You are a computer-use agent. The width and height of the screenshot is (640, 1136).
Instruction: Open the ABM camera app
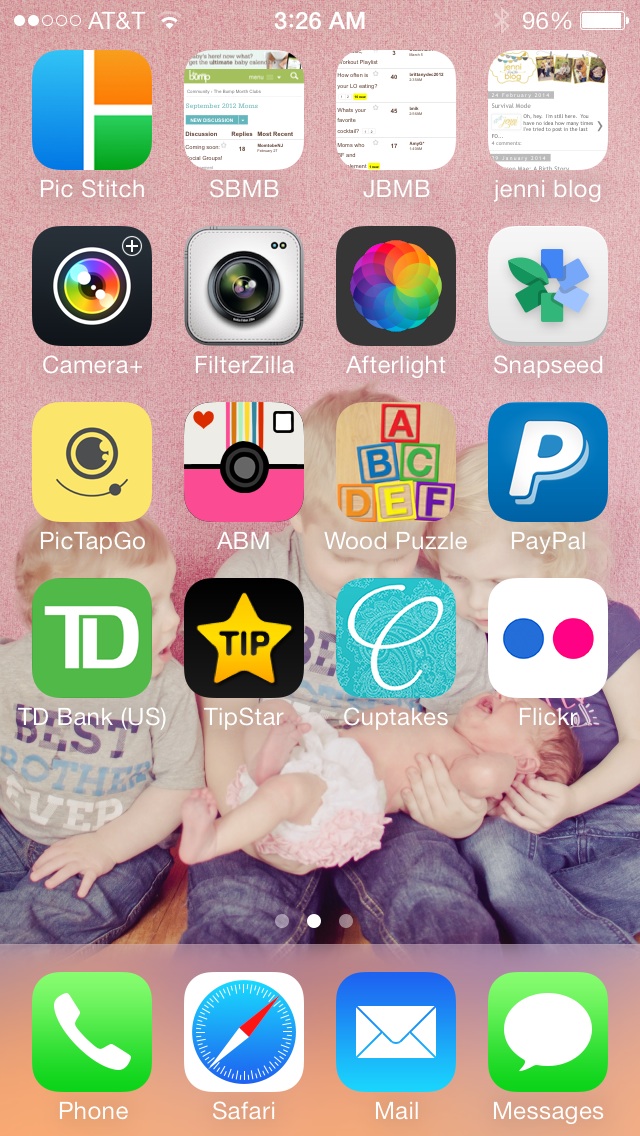tap(244, 462)
